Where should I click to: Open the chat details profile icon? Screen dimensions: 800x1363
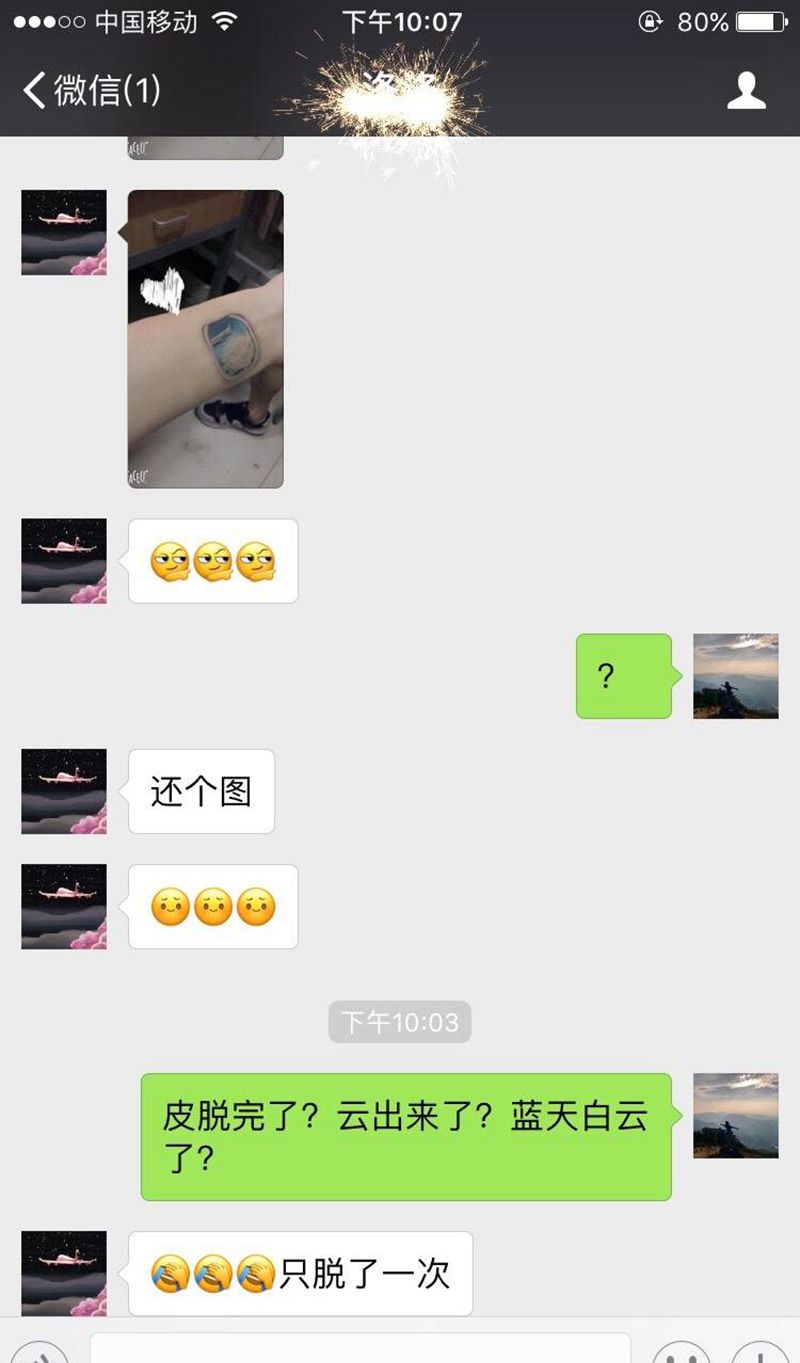745,90
